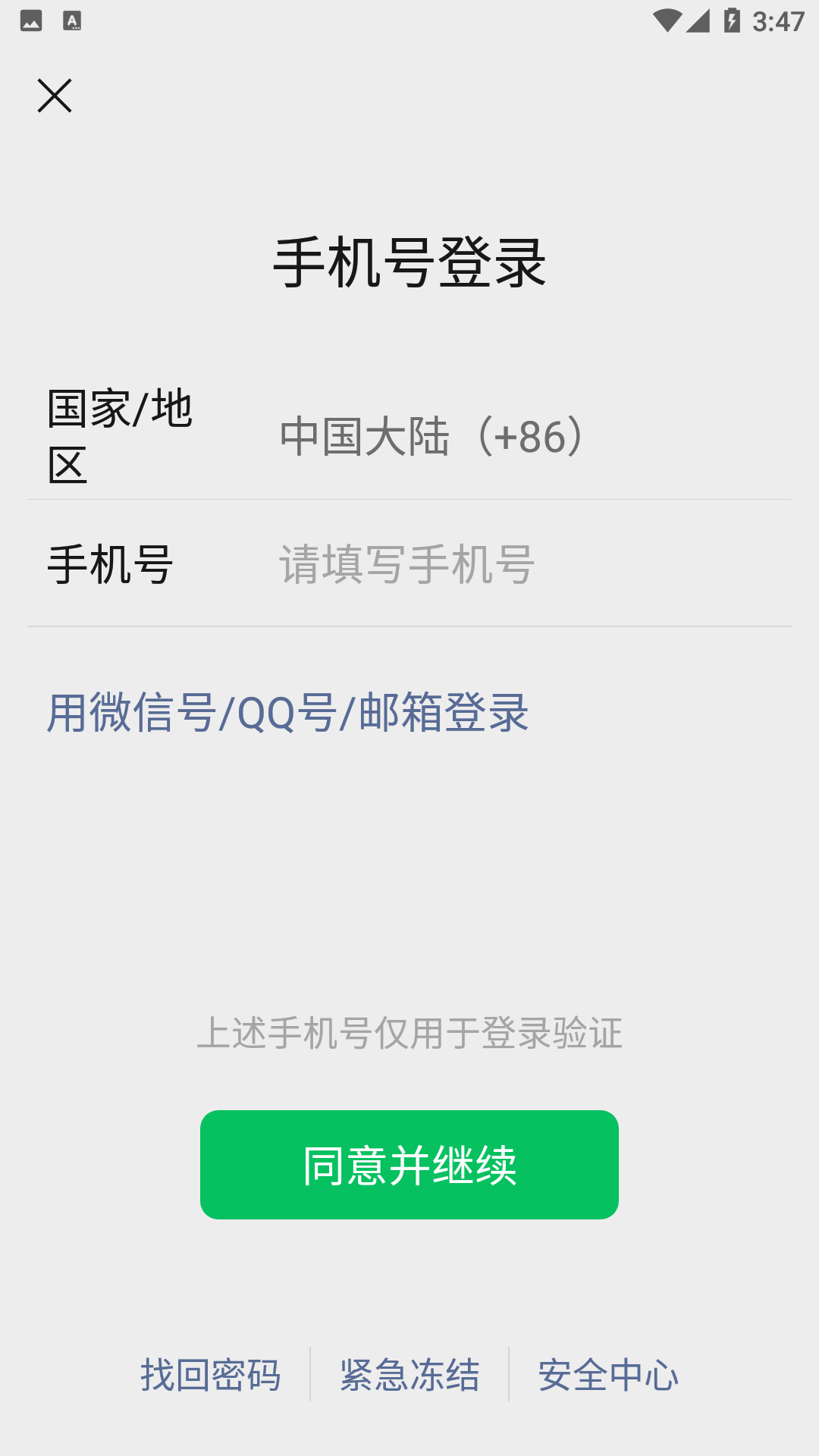
Task: Open the 紧急冻结 emergency freeze link
Action: (x=409, y=1374)
